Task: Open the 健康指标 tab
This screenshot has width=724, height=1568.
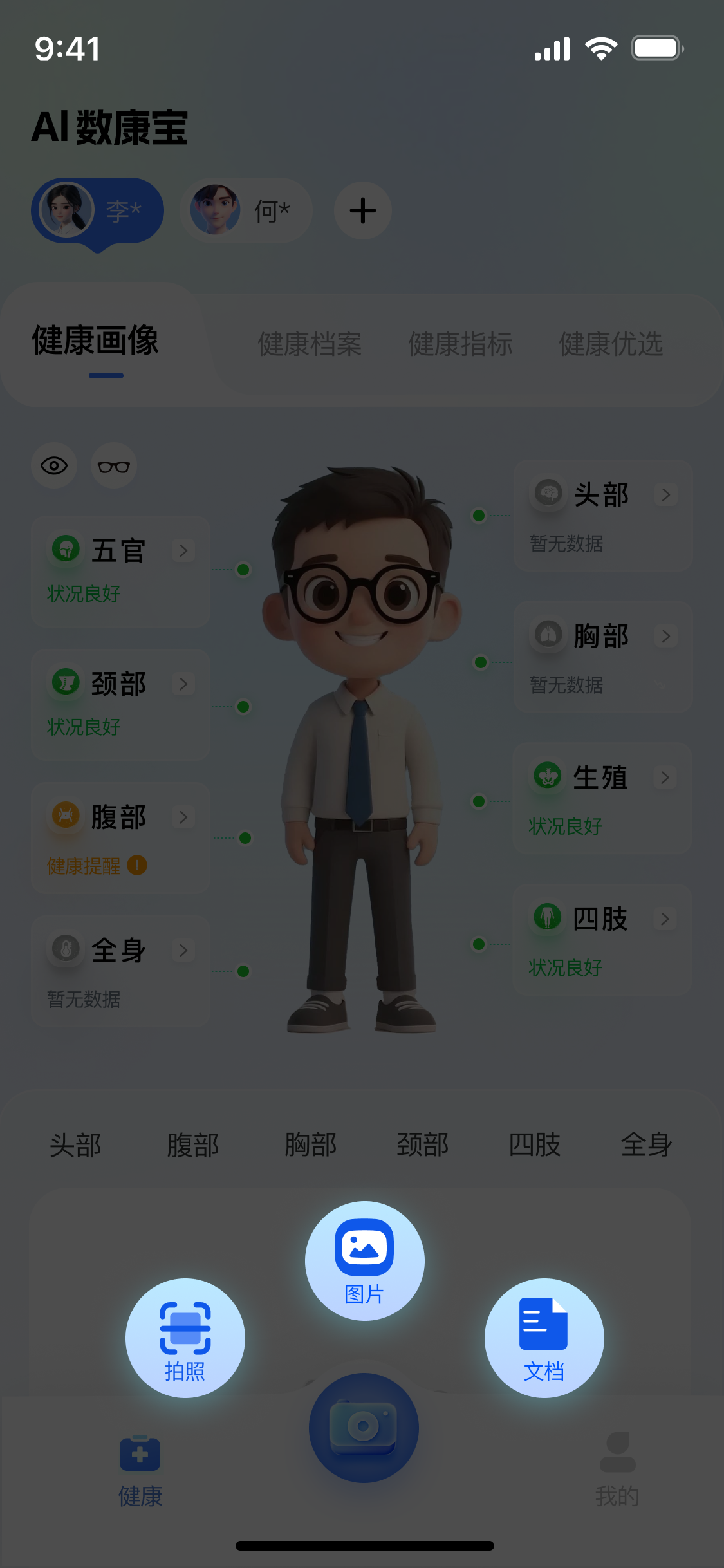Action: click(460, 344)
